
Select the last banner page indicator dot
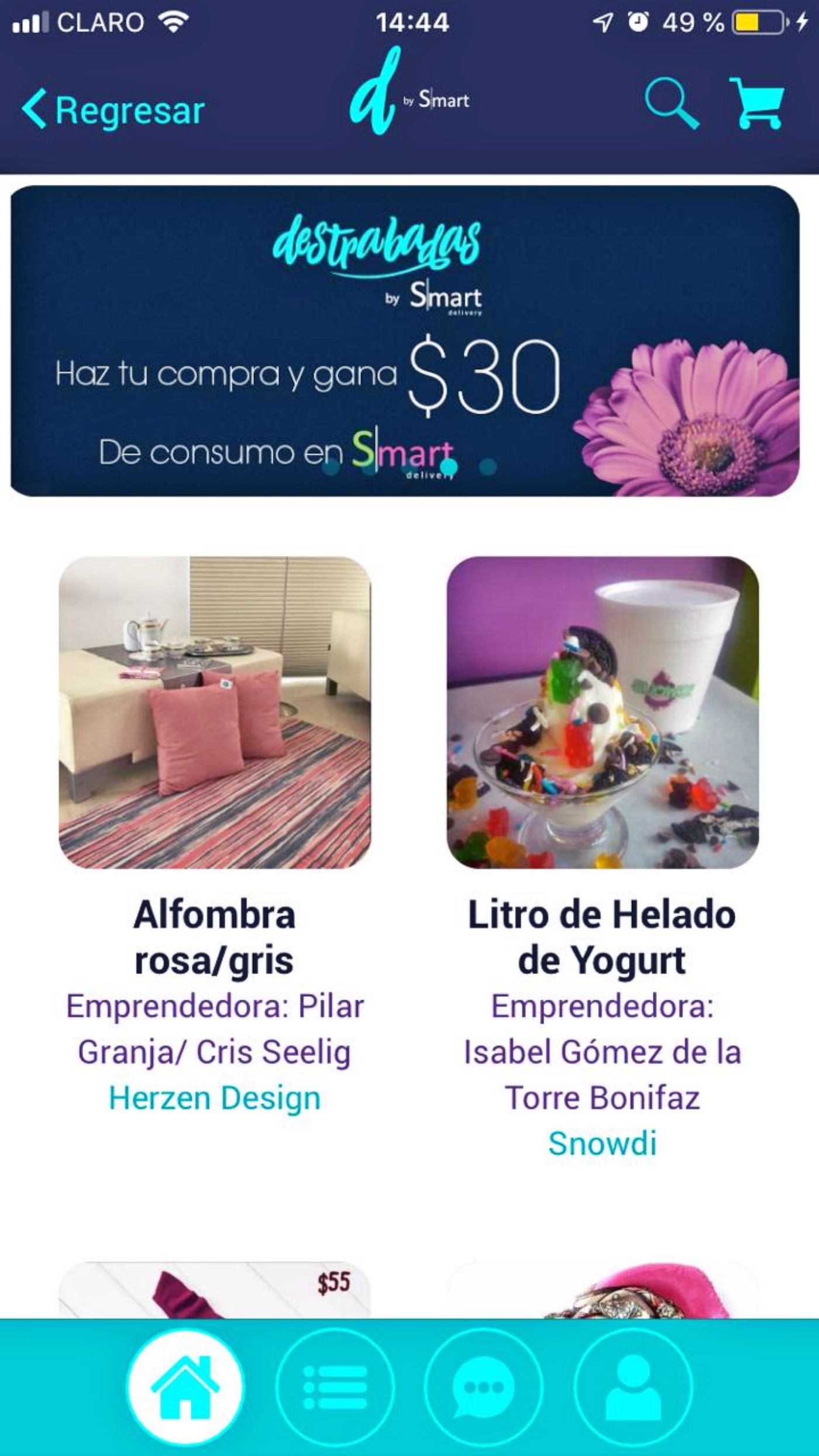pos(487,467)
